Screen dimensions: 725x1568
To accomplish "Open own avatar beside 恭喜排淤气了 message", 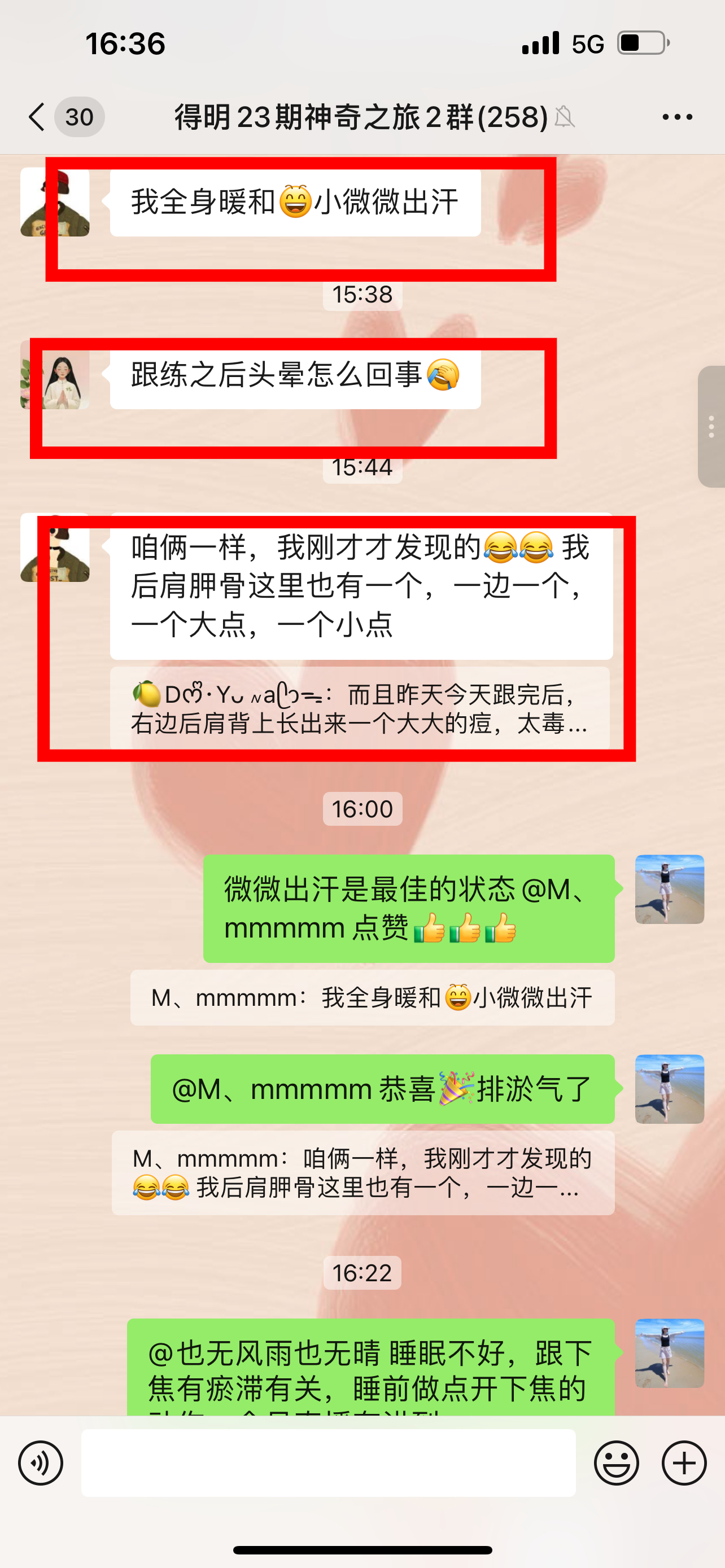I will 669,1089.
